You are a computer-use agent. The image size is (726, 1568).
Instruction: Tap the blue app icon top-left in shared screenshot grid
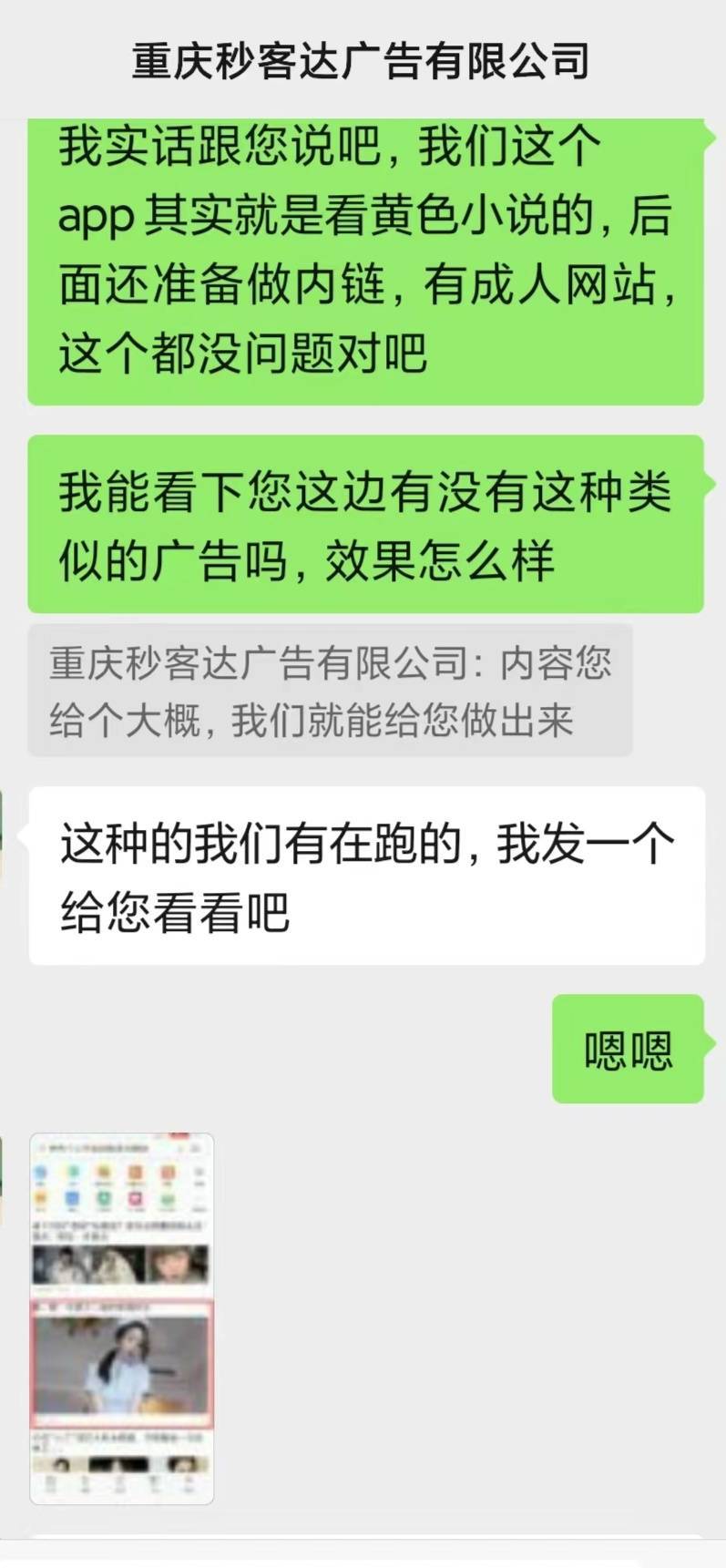pos(41,1173)
